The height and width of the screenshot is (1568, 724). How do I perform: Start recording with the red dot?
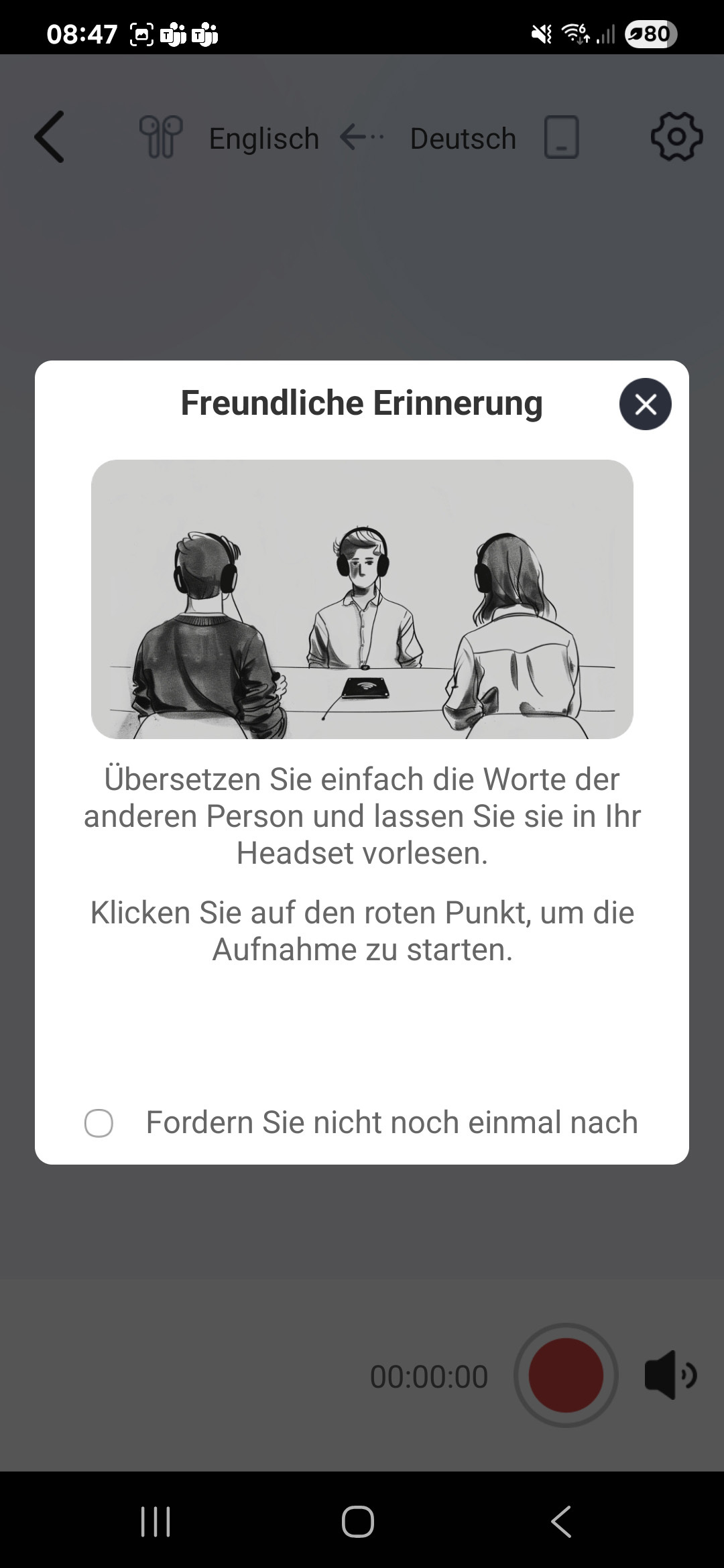point(566,1376)
